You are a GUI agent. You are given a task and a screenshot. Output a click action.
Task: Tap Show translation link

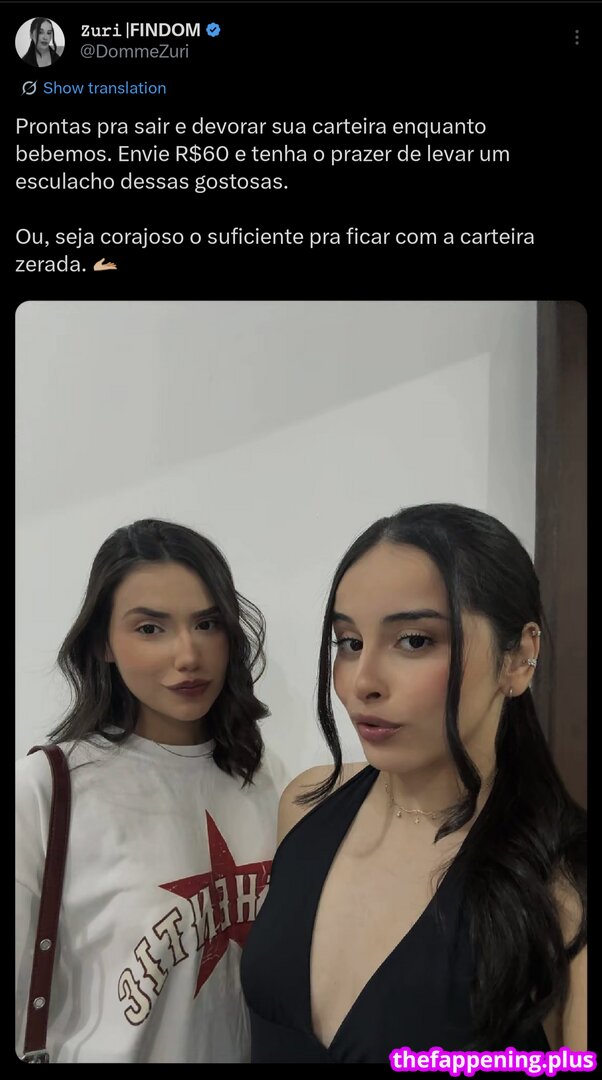(x=104, y=88)
